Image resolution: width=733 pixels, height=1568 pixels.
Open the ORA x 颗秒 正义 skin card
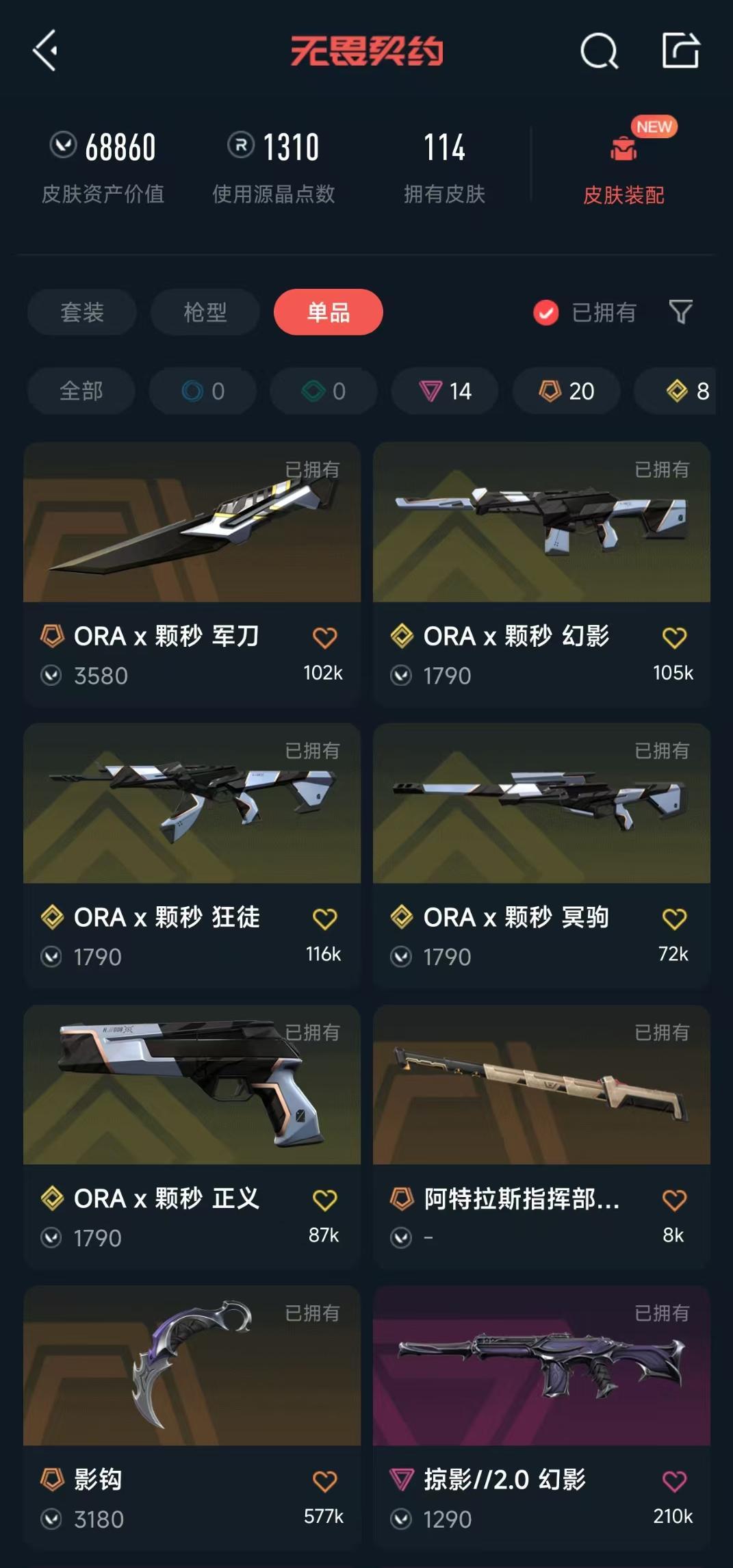tap(192, 1086)
